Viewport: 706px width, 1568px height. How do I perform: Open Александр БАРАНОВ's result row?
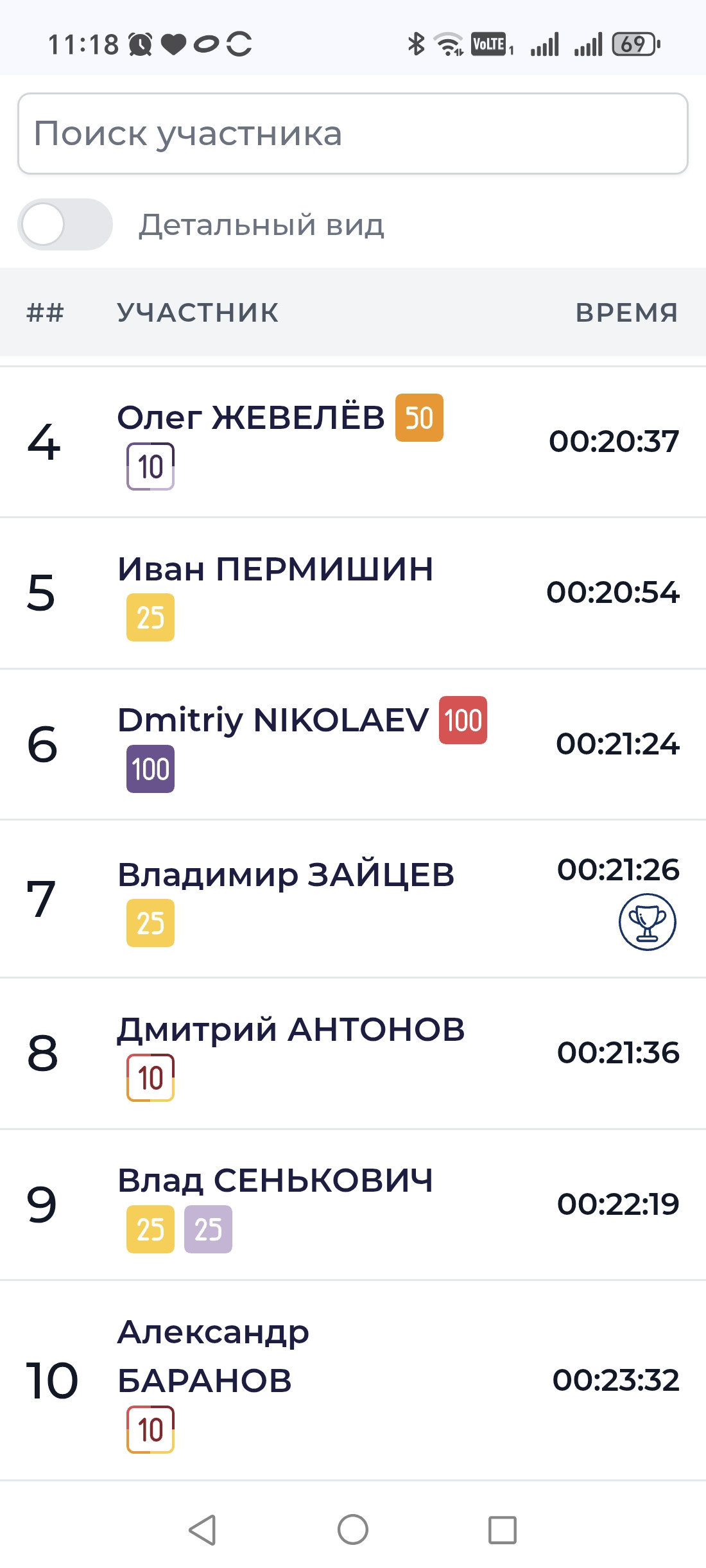(x=353, y=1381)
